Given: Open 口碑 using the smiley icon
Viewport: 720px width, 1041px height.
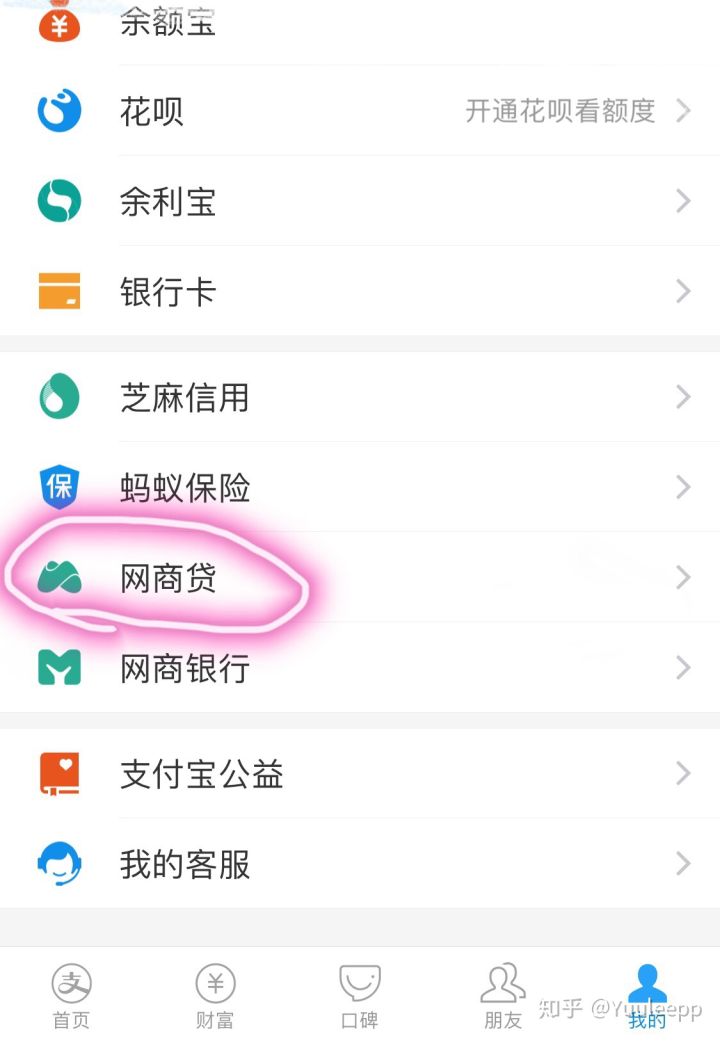Looking at the screenshot, I should pos(360,983).
